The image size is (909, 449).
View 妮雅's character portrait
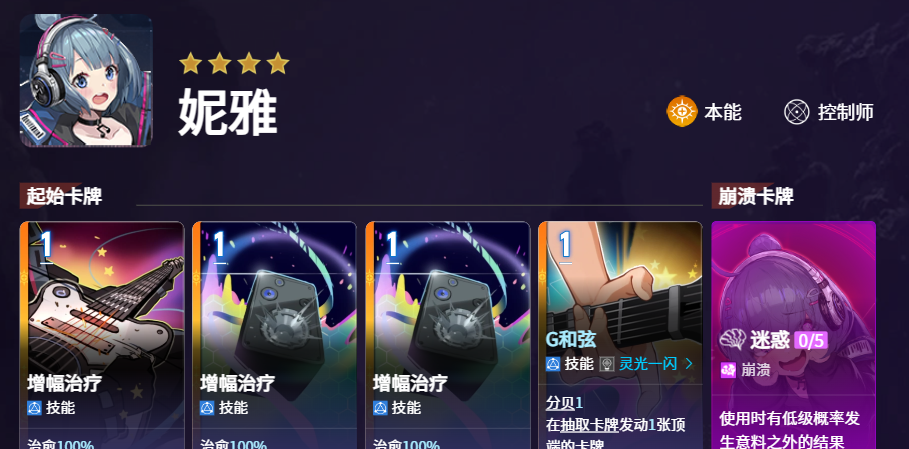pyautogui.click(x=86, y=81)
